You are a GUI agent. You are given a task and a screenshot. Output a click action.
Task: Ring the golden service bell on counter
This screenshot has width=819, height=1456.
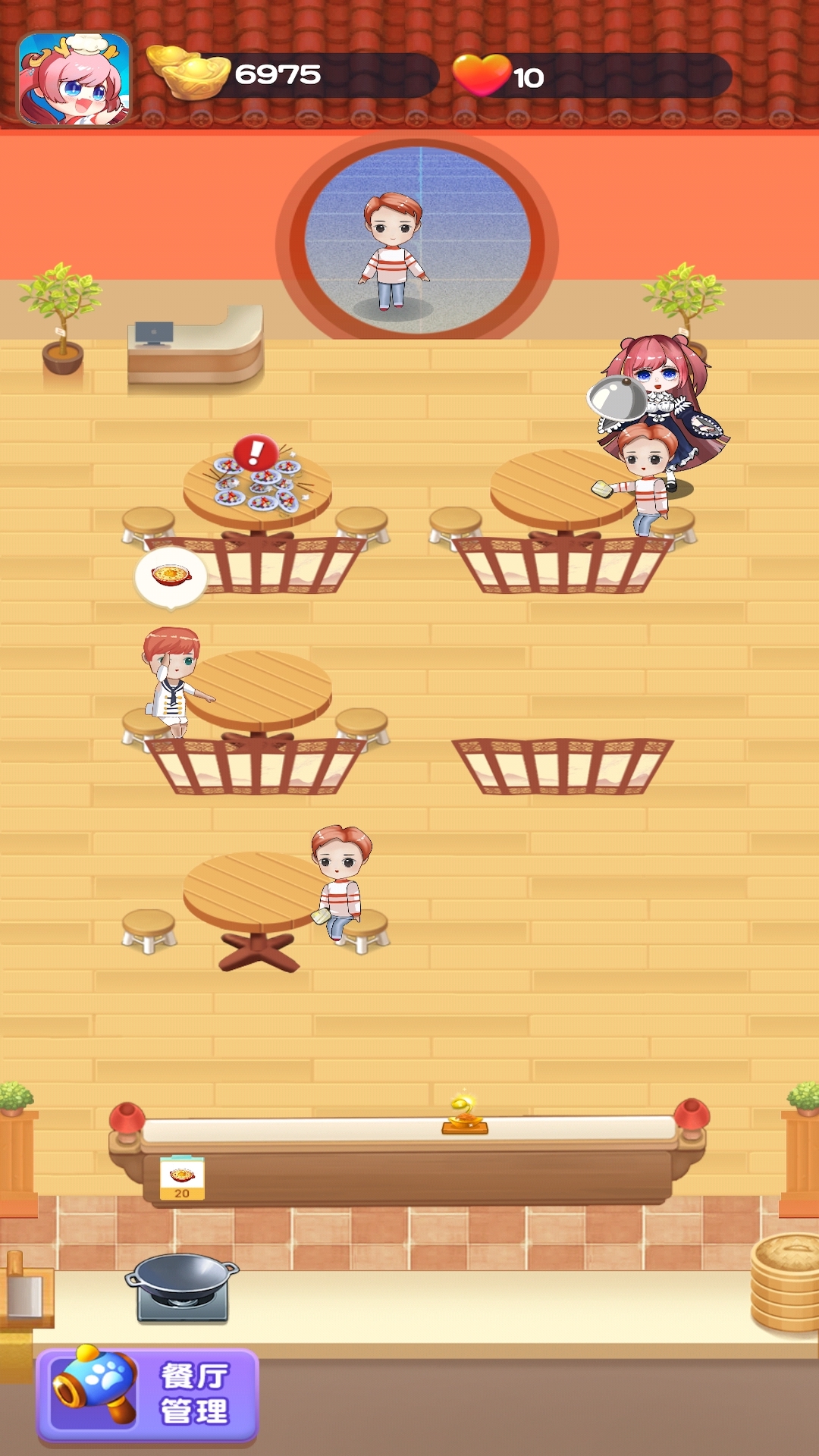[x=464, y=1116]
